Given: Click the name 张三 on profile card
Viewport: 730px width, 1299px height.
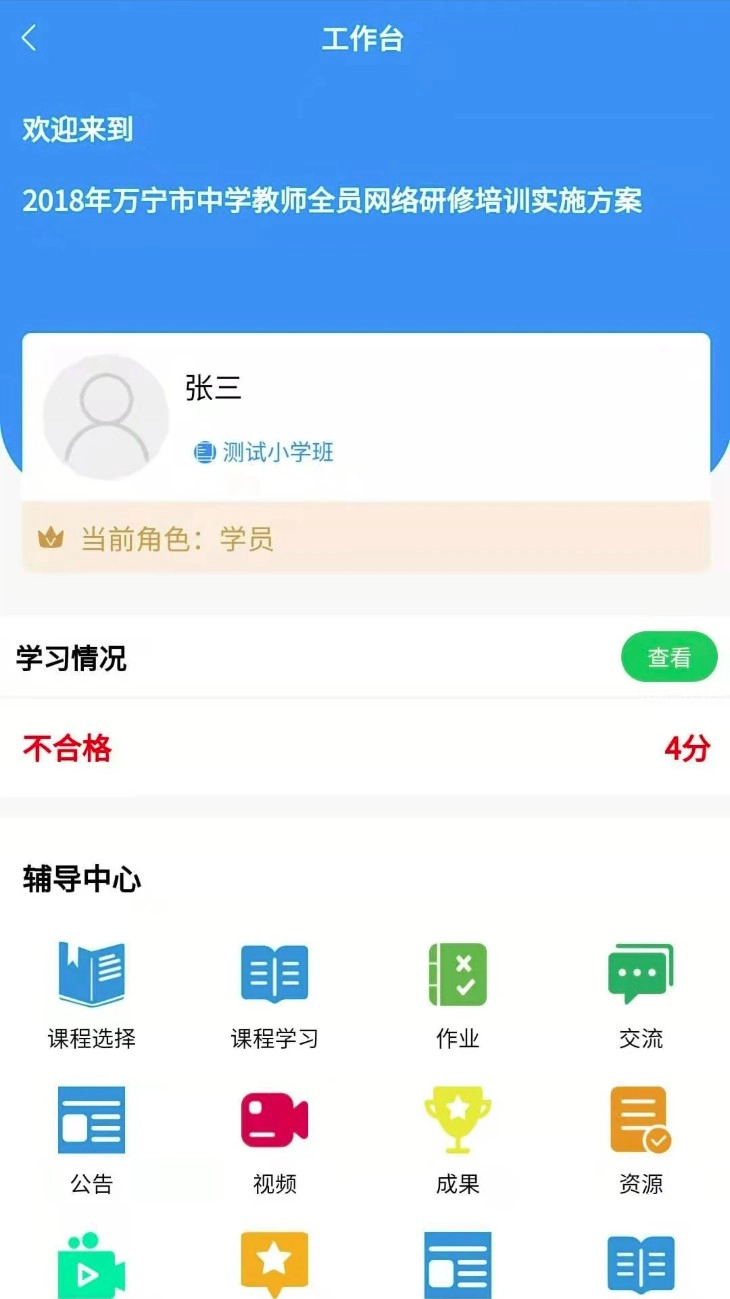Looking at the screenshot, I should pyautogui.click(x=212, y=389).
